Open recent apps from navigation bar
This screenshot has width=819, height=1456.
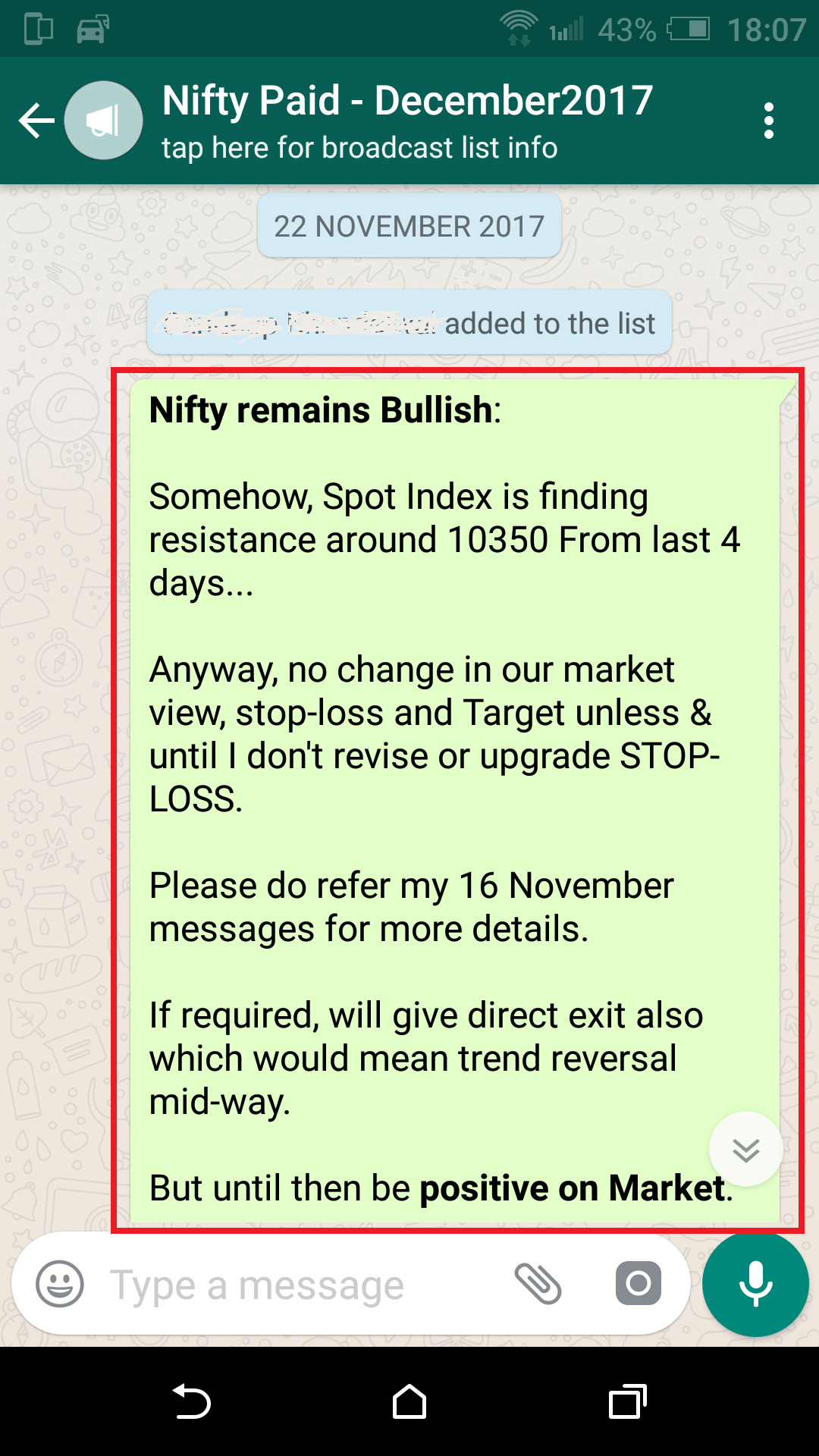627,1402
